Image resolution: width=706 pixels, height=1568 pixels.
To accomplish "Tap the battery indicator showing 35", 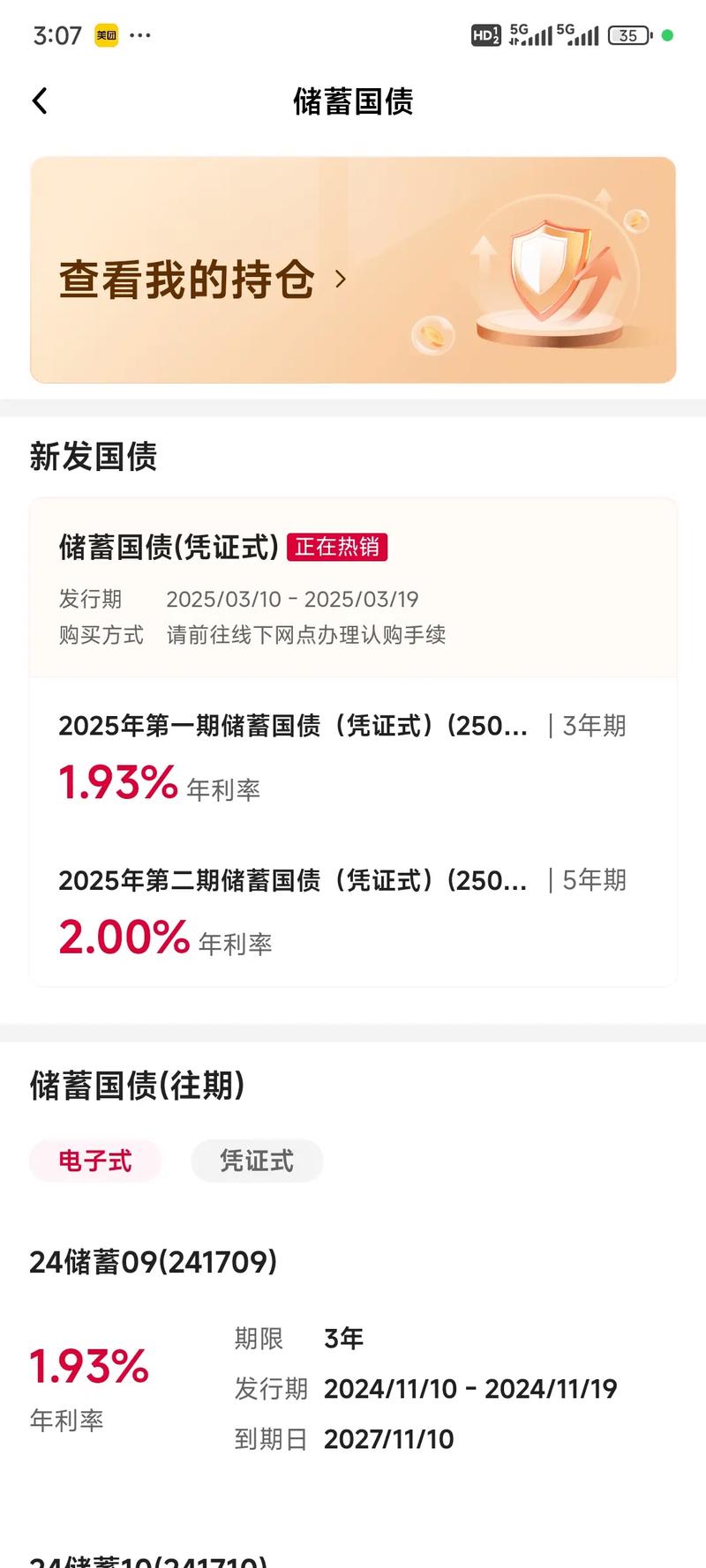I will (x=630, y=35).
